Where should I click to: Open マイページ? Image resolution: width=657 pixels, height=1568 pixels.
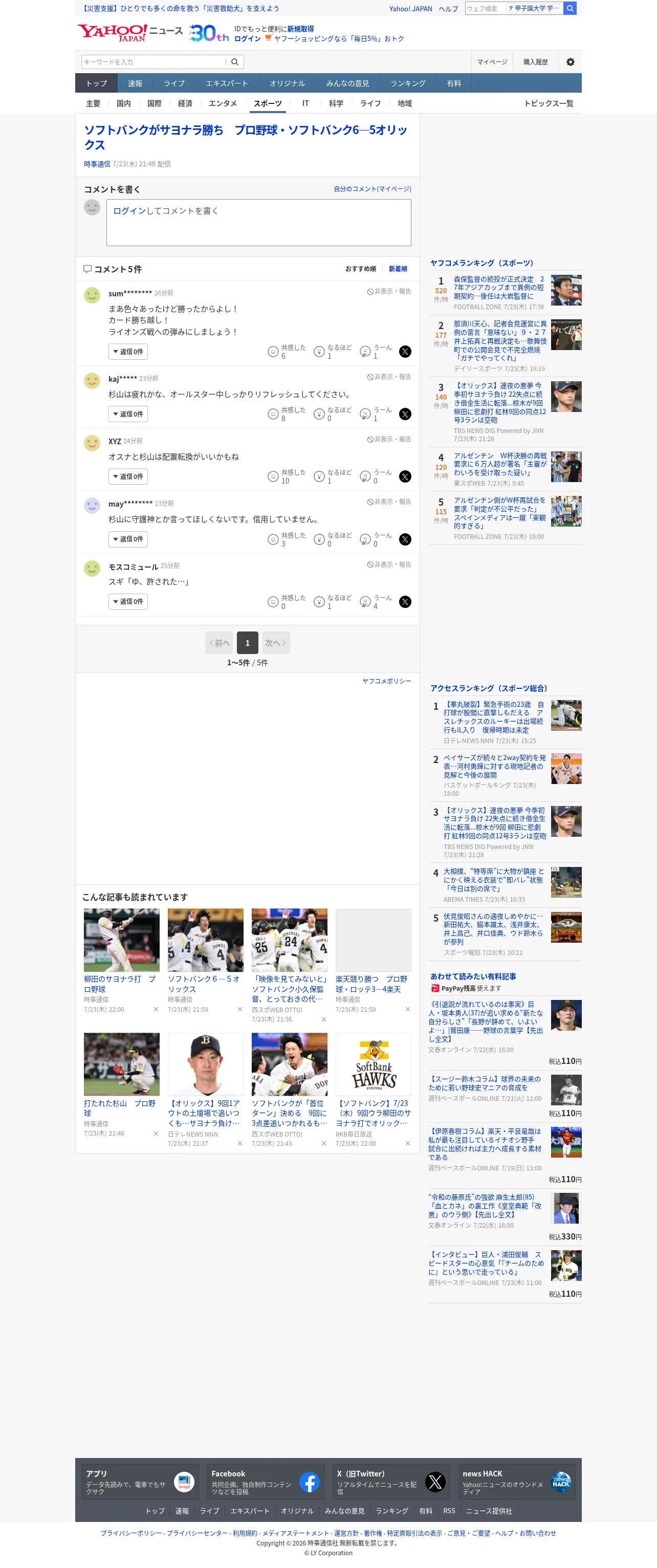click(x=492, y=62)
